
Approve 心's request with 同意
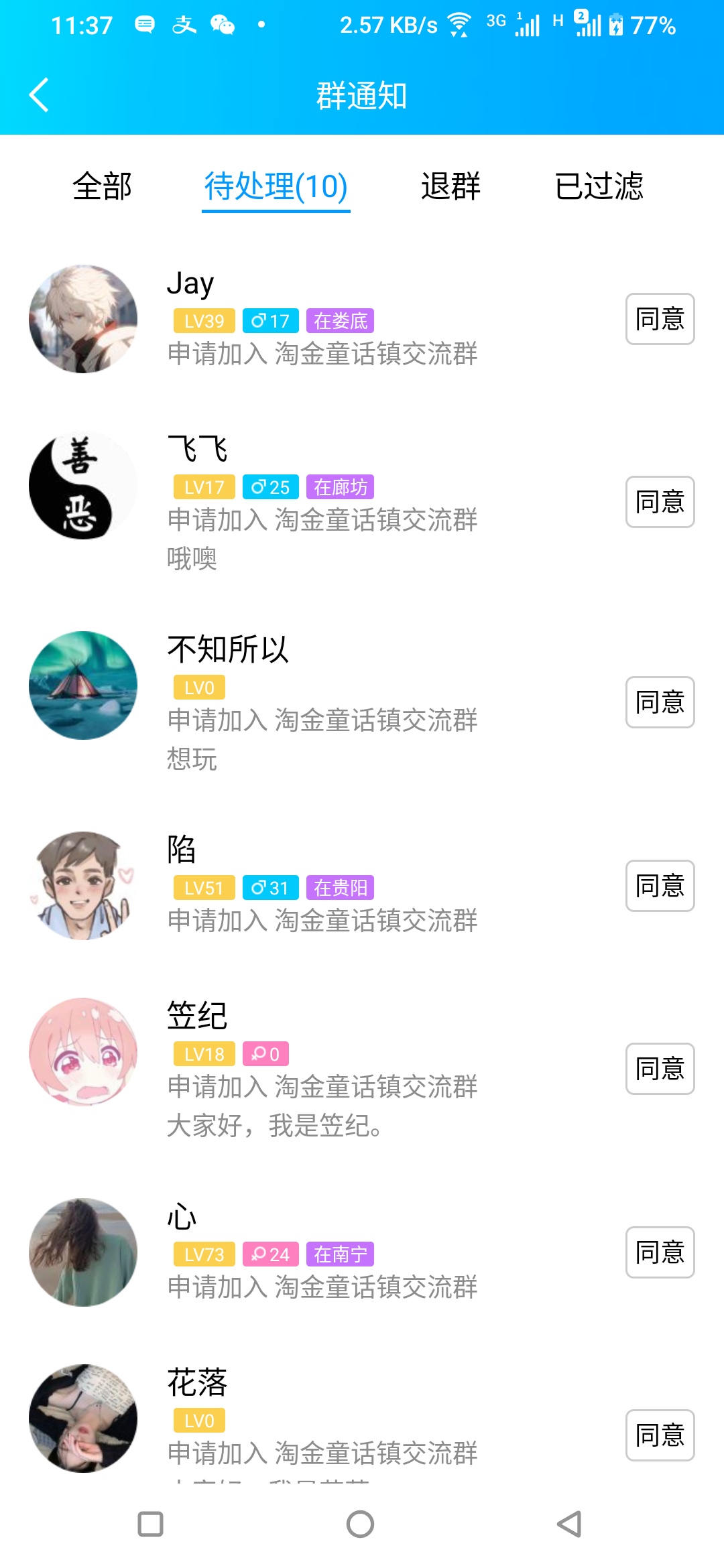[660, 1252]
